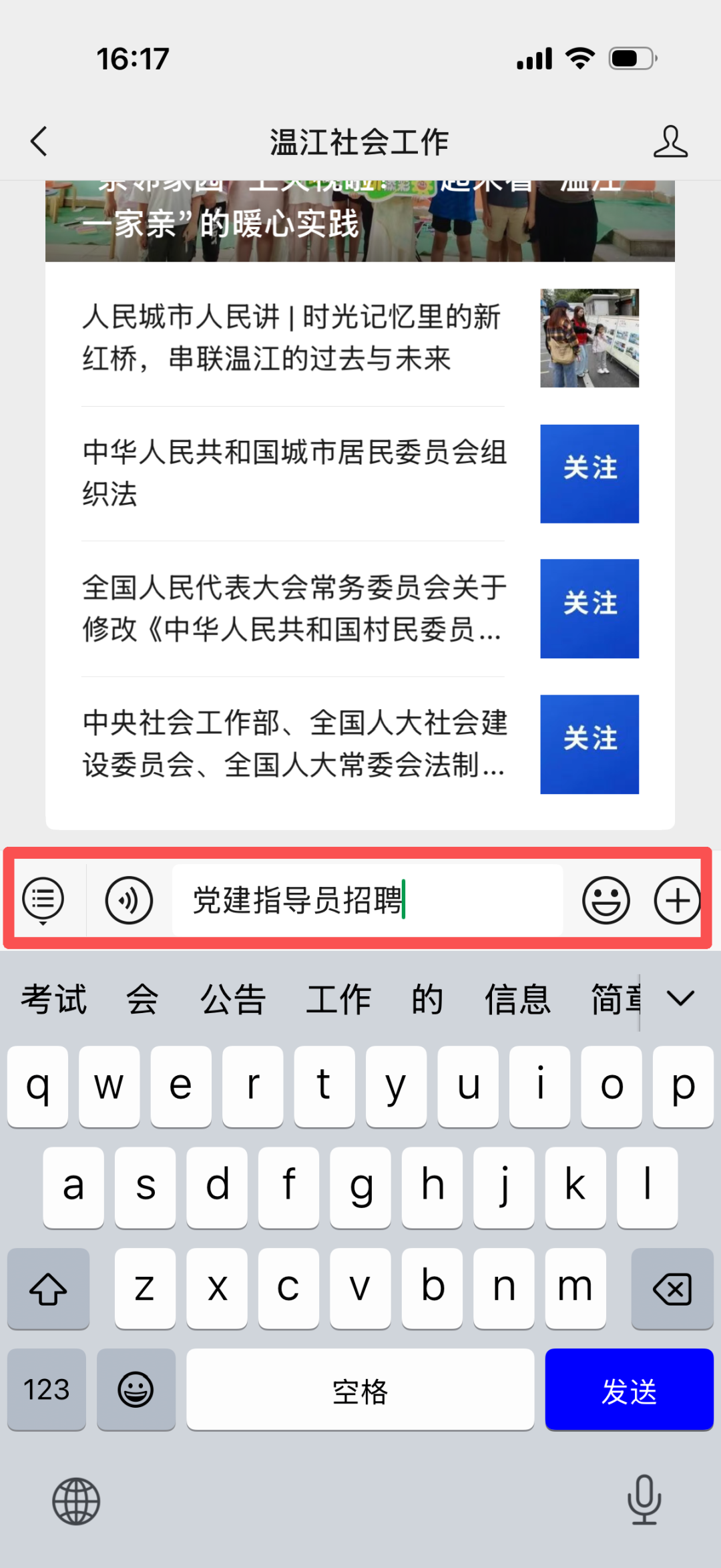Open the plus attachments menu
This screenshot has width=721, height=1568.
click(x=677, y=900)
